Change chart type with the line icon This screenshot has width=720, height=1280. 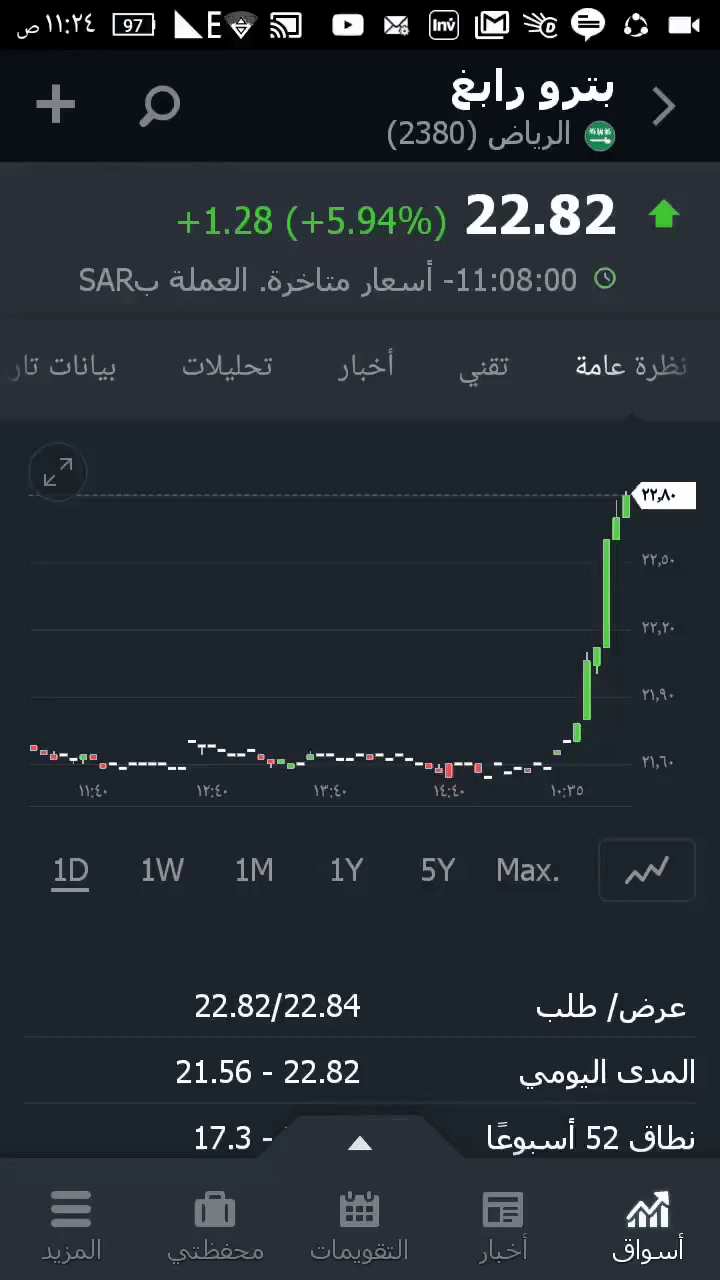click(x=646, y=871)
